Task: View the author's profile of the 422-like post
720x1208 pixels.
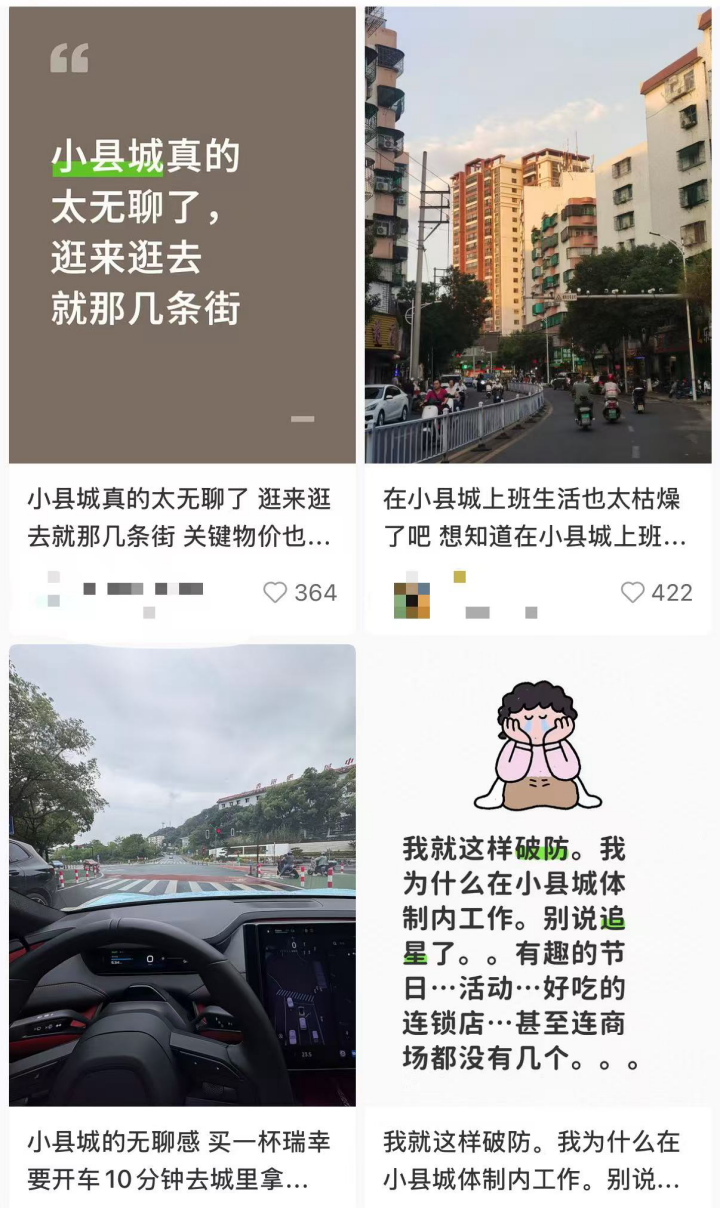Action: (412, 600)
